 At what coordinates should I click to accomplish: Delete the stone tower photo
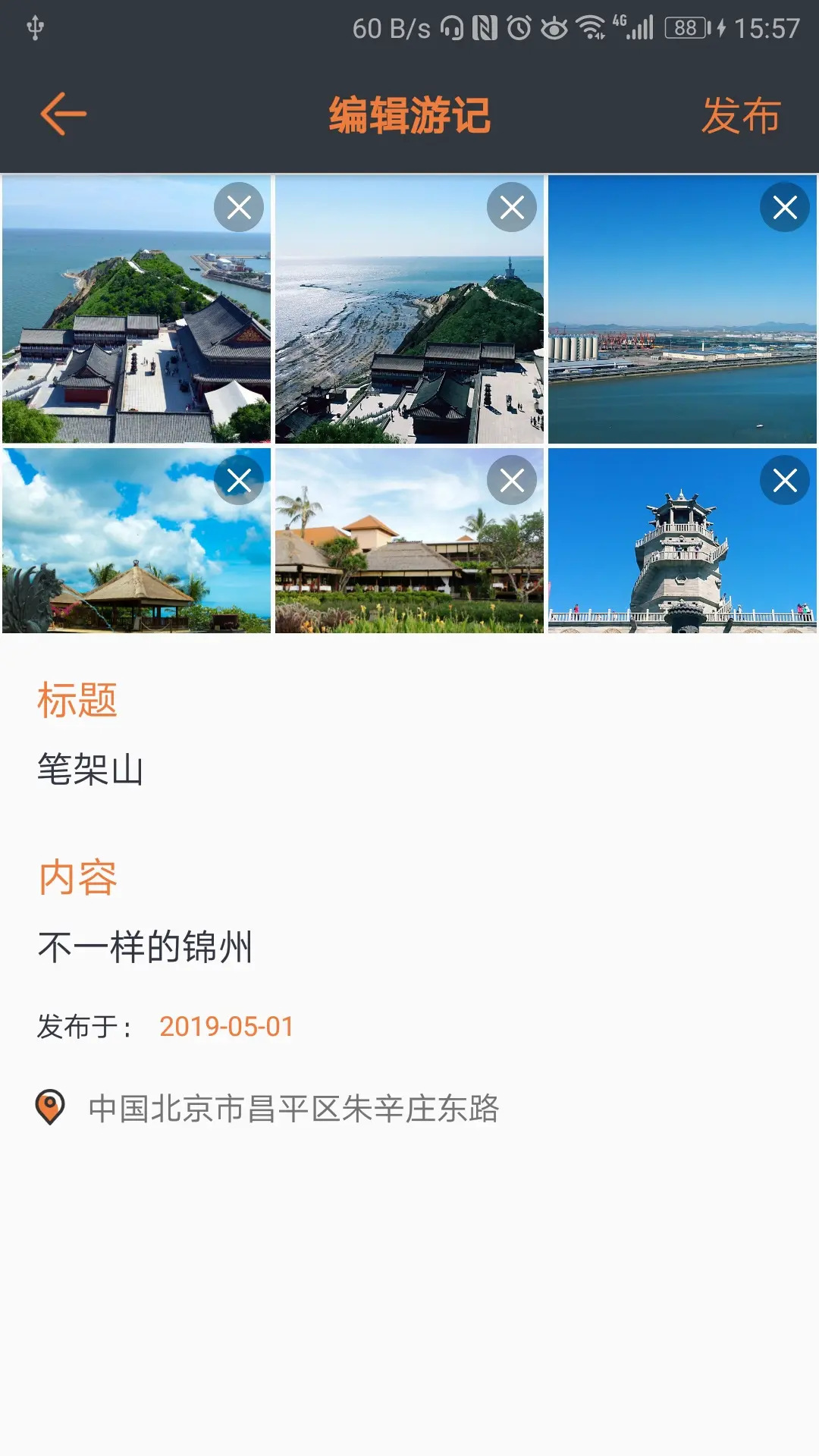[x=785, y=480]
